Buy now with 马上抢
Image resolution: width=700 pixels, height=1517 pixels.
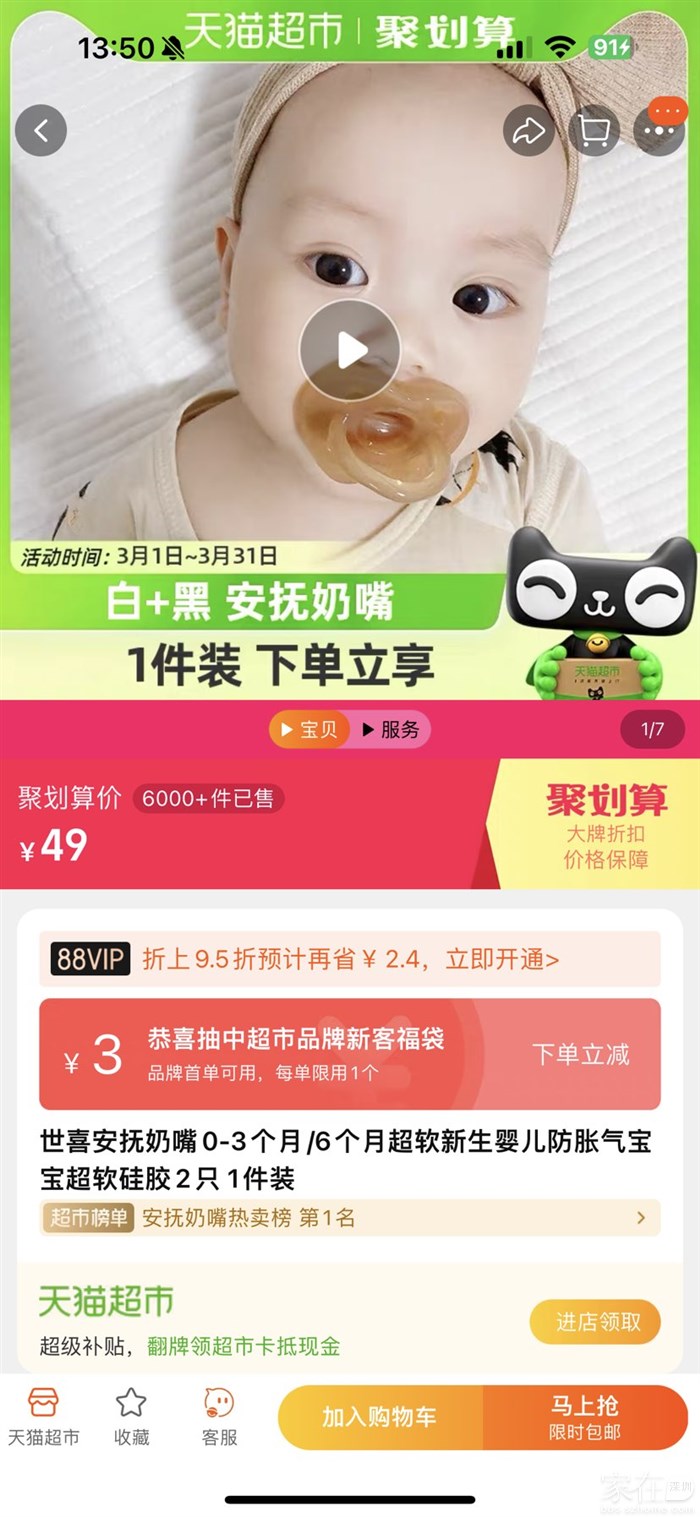pyautogui.click(x=585, y=1417)
